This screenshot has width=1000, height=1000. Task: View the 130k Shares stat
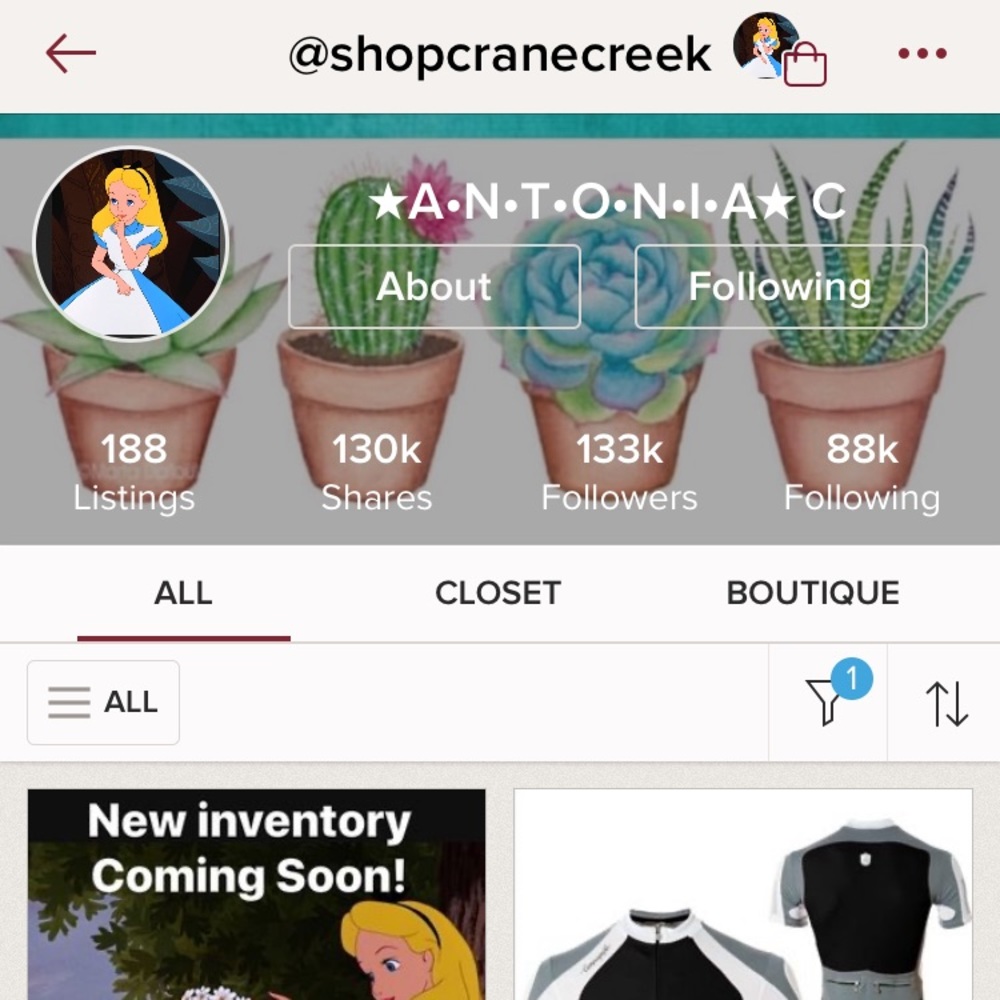(376, 472)
